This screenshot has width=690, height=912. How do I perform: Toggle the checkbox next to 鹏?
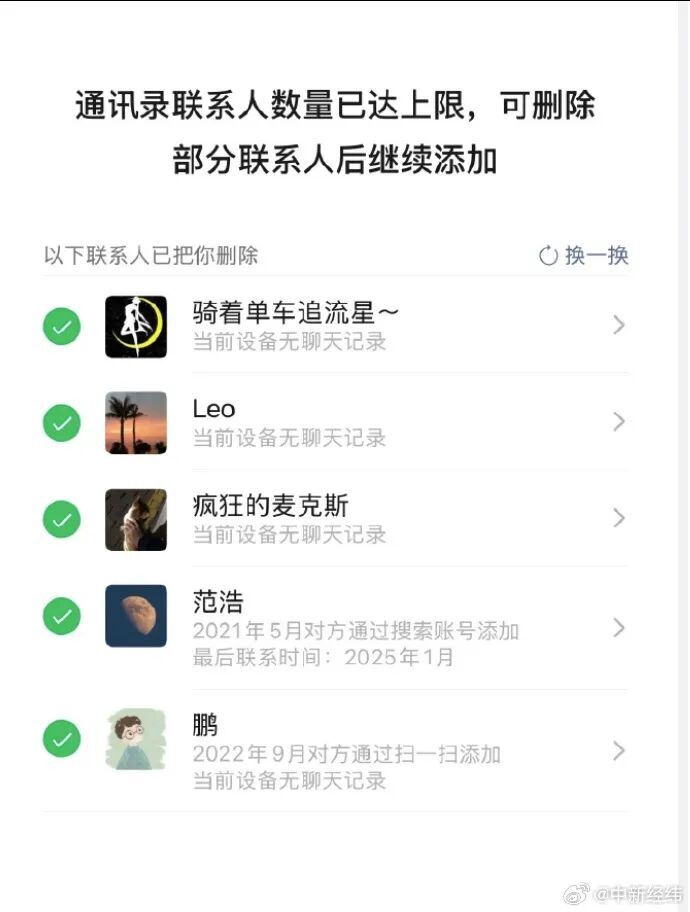(62, 739)
